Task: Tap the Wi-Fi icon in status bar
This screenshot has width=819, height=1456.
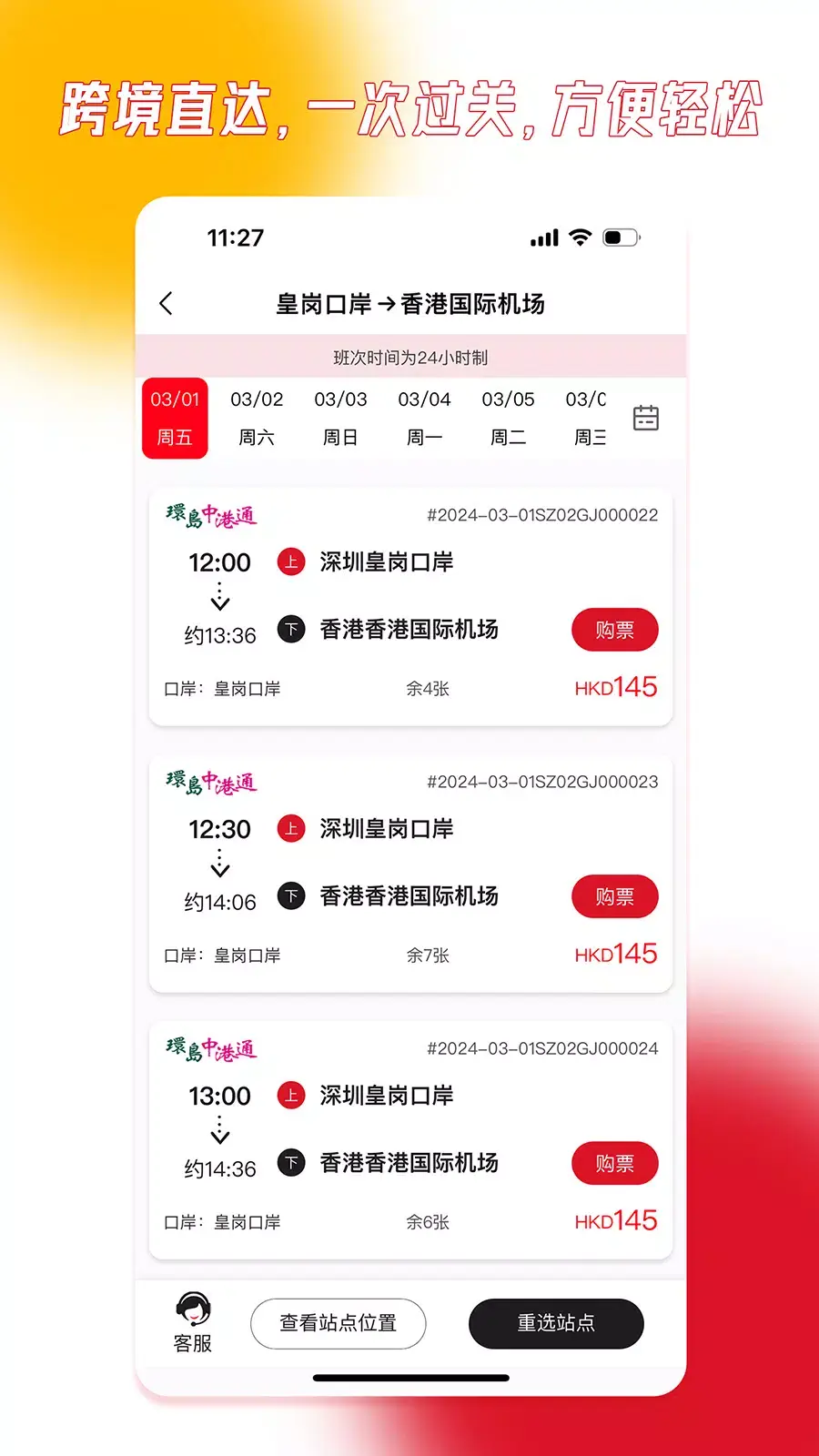Action: [x=579, y=237]
